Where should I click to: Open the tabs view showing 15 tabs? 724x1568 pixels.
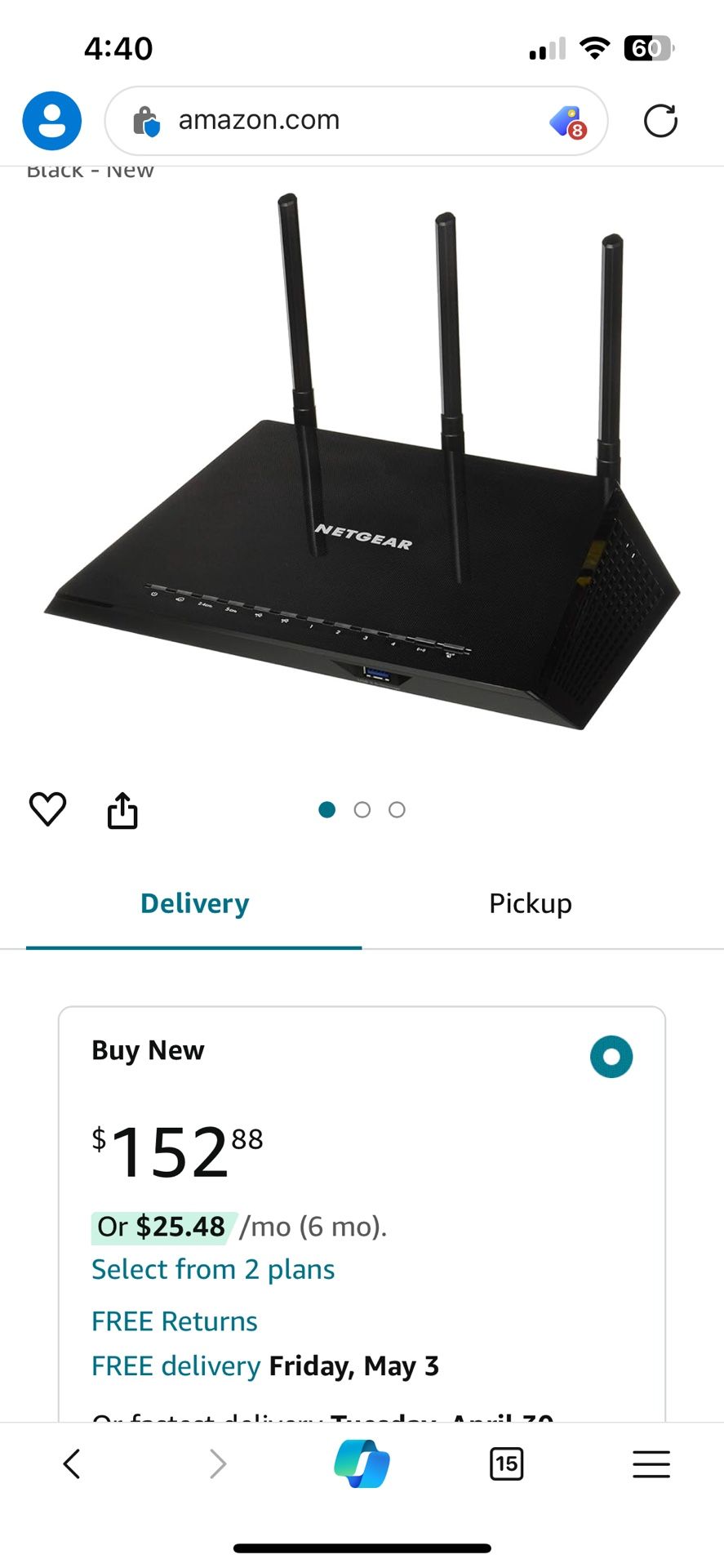click(506, 1463)
